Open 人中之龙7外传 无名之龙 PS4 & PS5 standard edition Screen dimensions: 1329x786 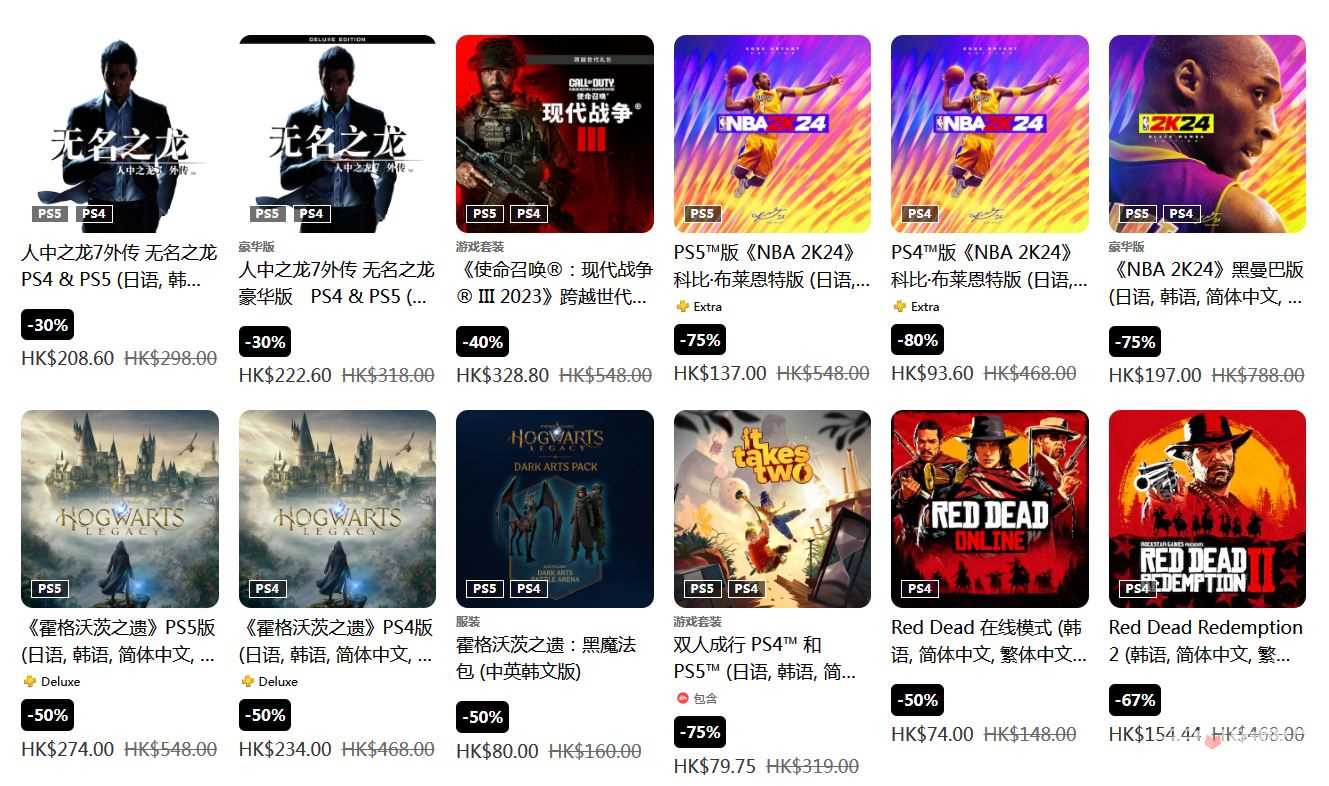pos(119,134)
